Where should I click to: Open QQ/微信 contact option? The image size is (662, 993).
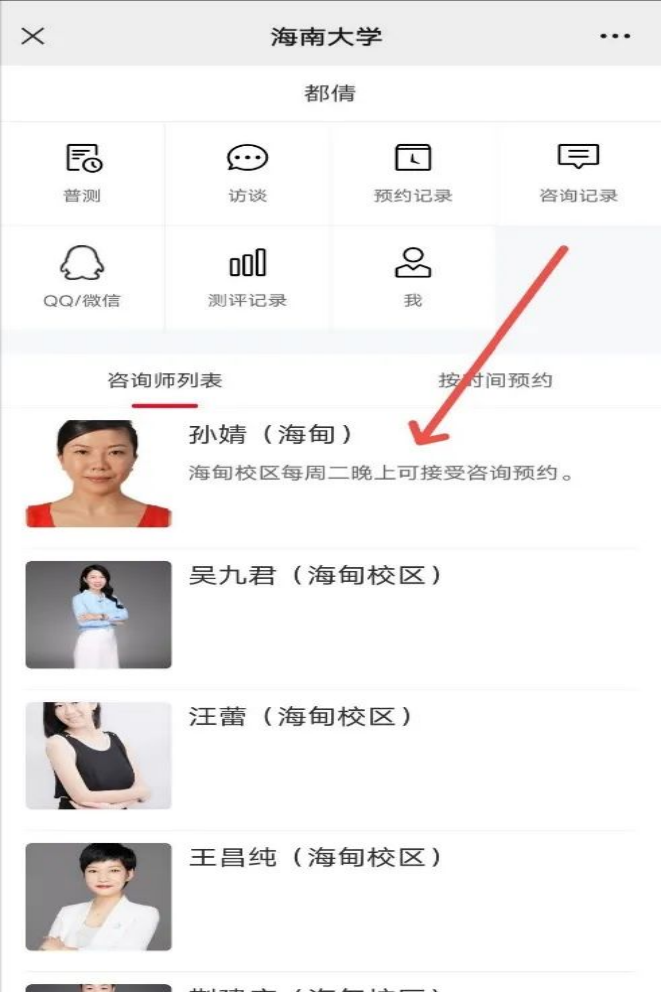coord(83,277)
